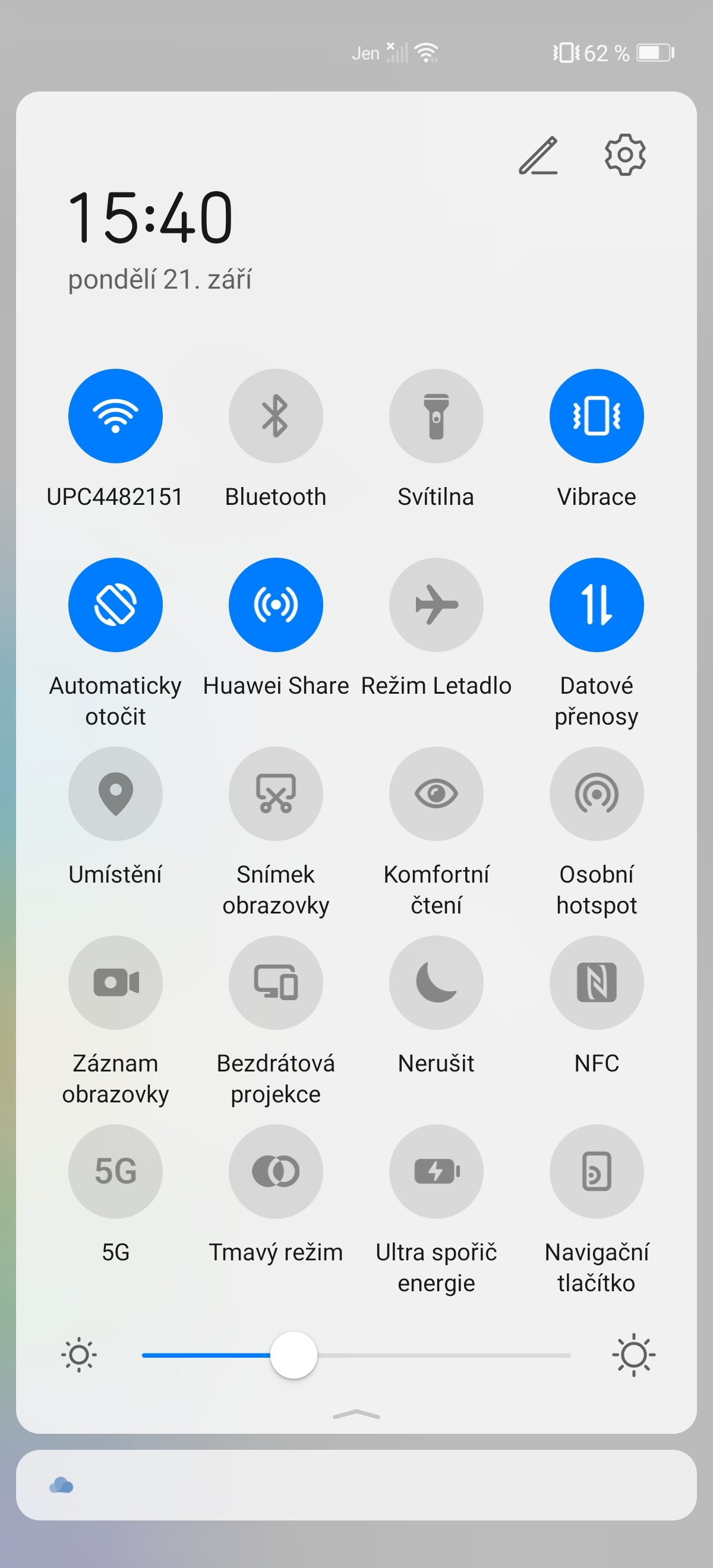Turn off Datové přenosy mobile data
Viewport: 713px width, 1568px height.
pos(596,603)
